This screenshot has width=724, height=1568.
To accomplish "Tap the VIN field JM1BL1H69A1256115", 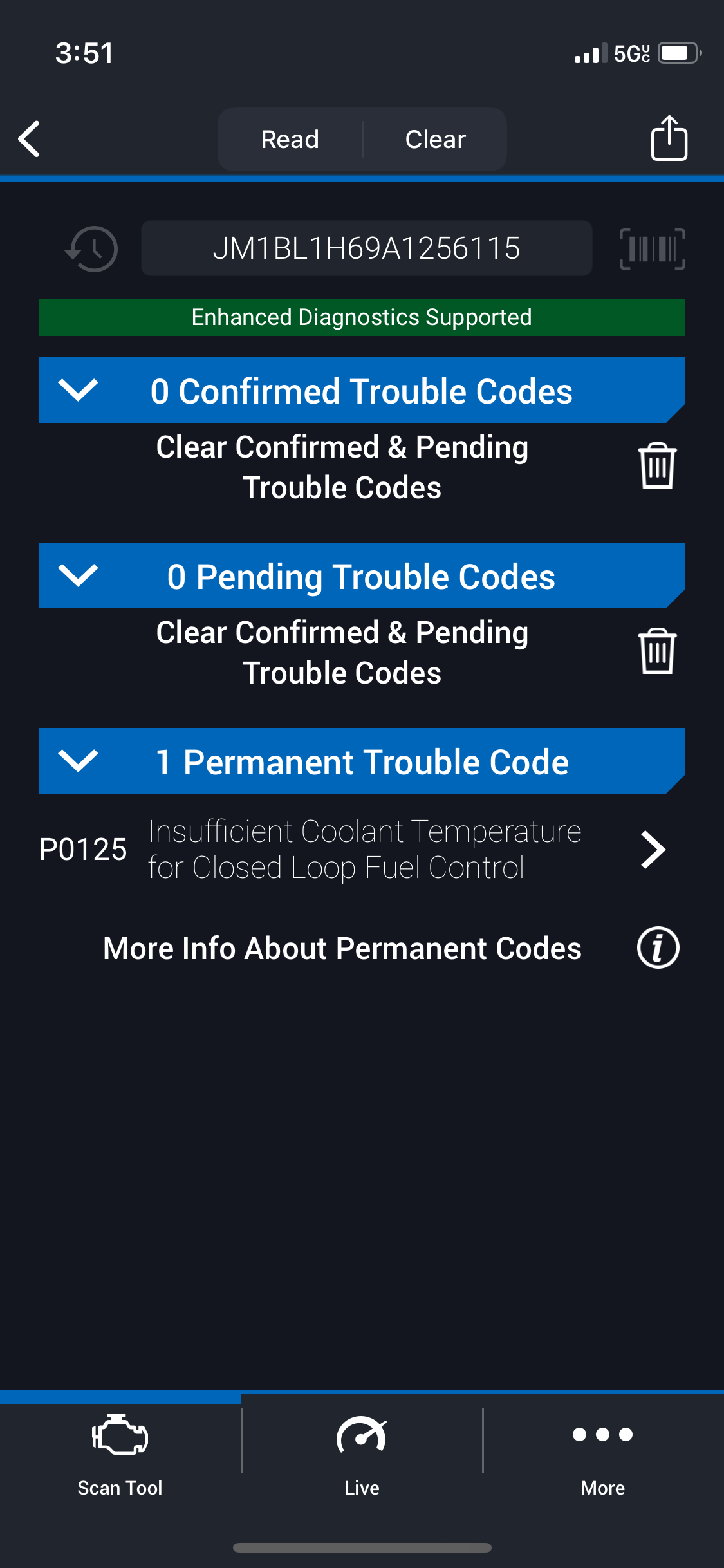I will point(366,248).
